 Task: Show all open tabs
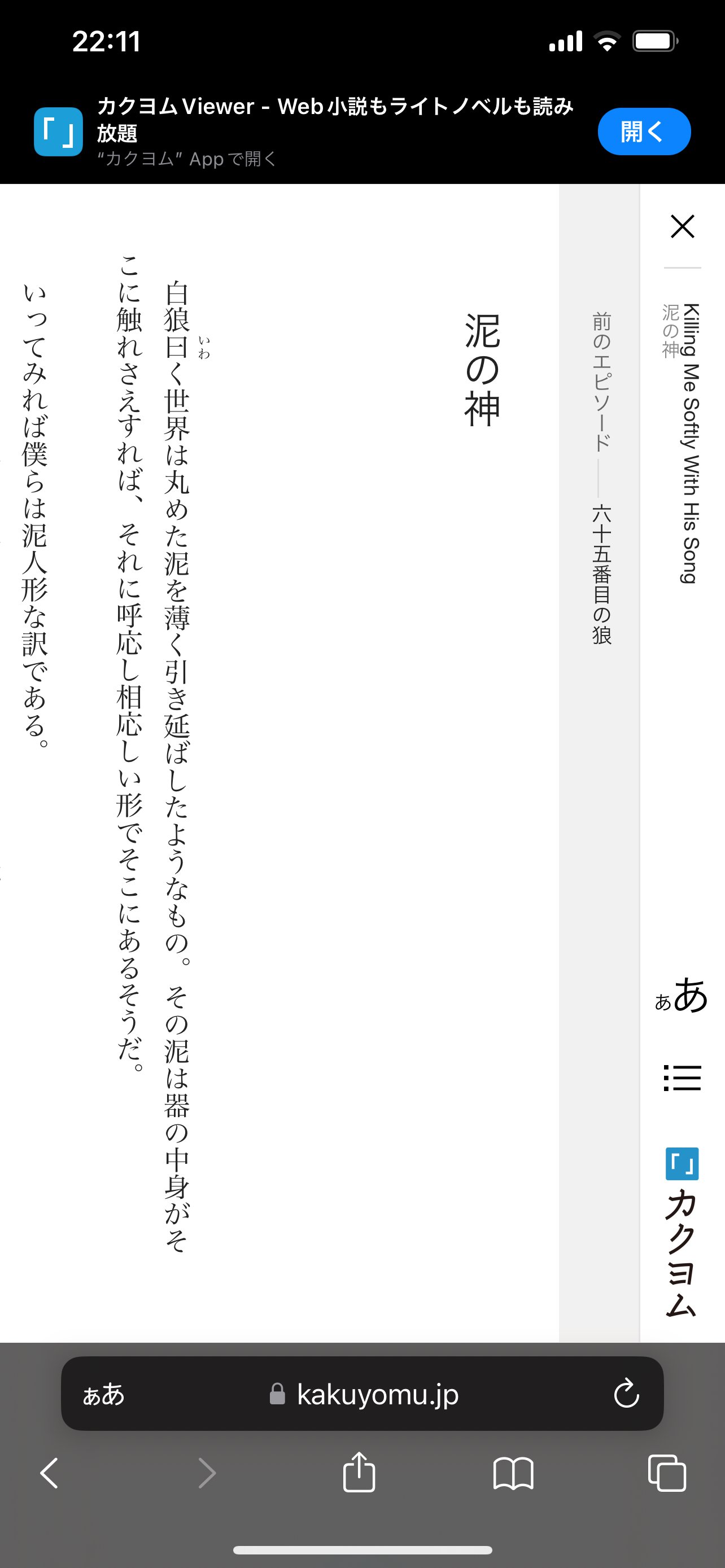click(x=667, y=1473)
